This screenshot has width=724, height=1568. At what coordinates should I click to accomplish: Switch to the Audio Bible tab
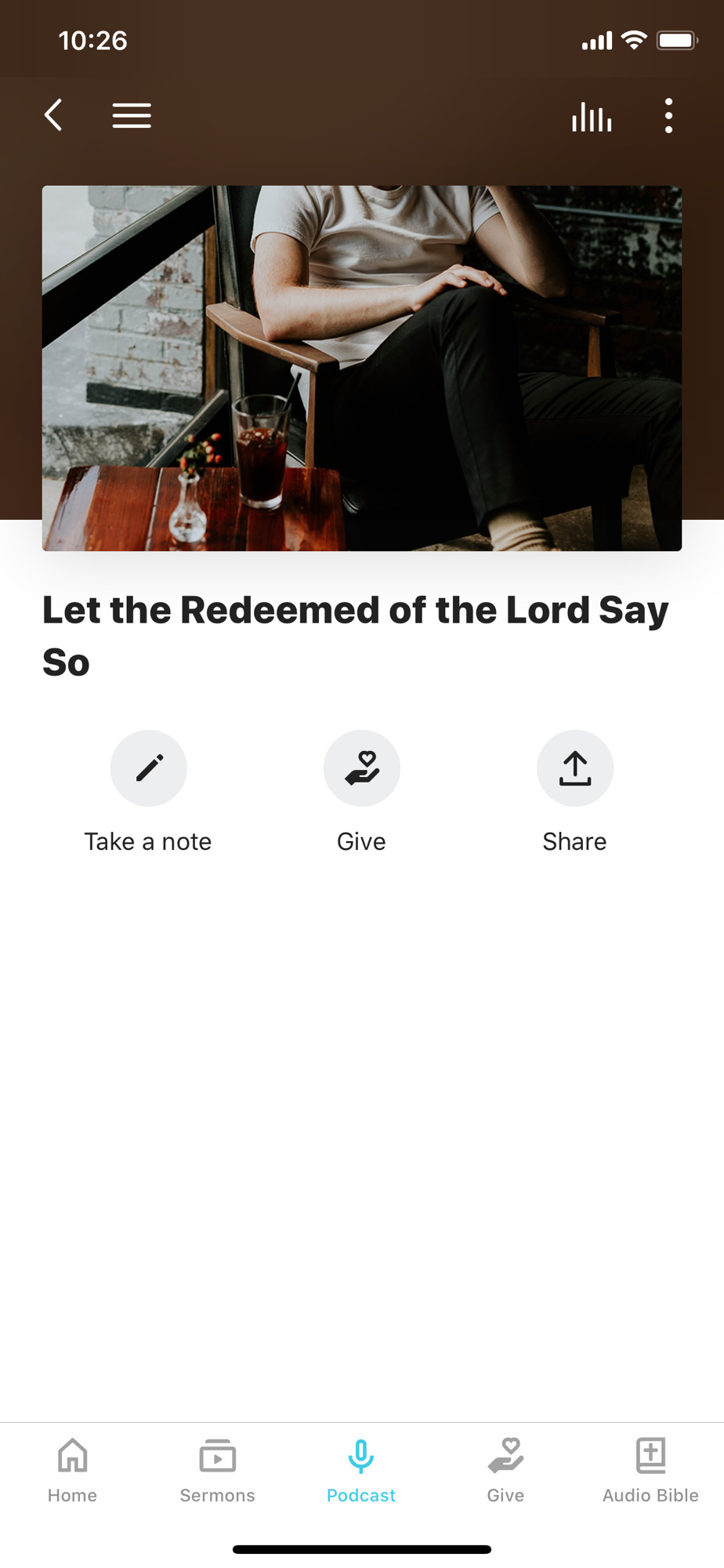click(x=650, y=1470)
